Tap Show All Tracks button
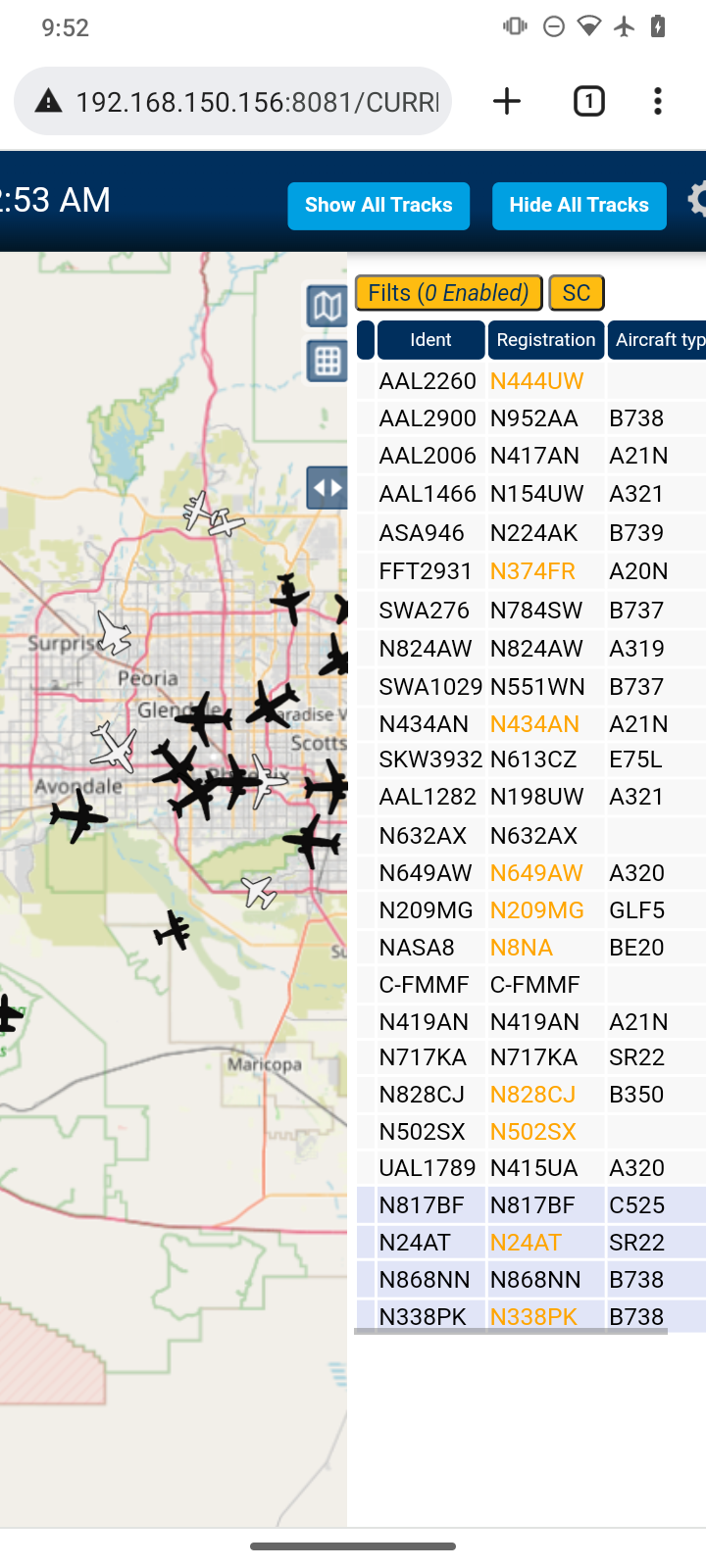This screenshot has height=1568, width=706. click(x=378, y=206)
